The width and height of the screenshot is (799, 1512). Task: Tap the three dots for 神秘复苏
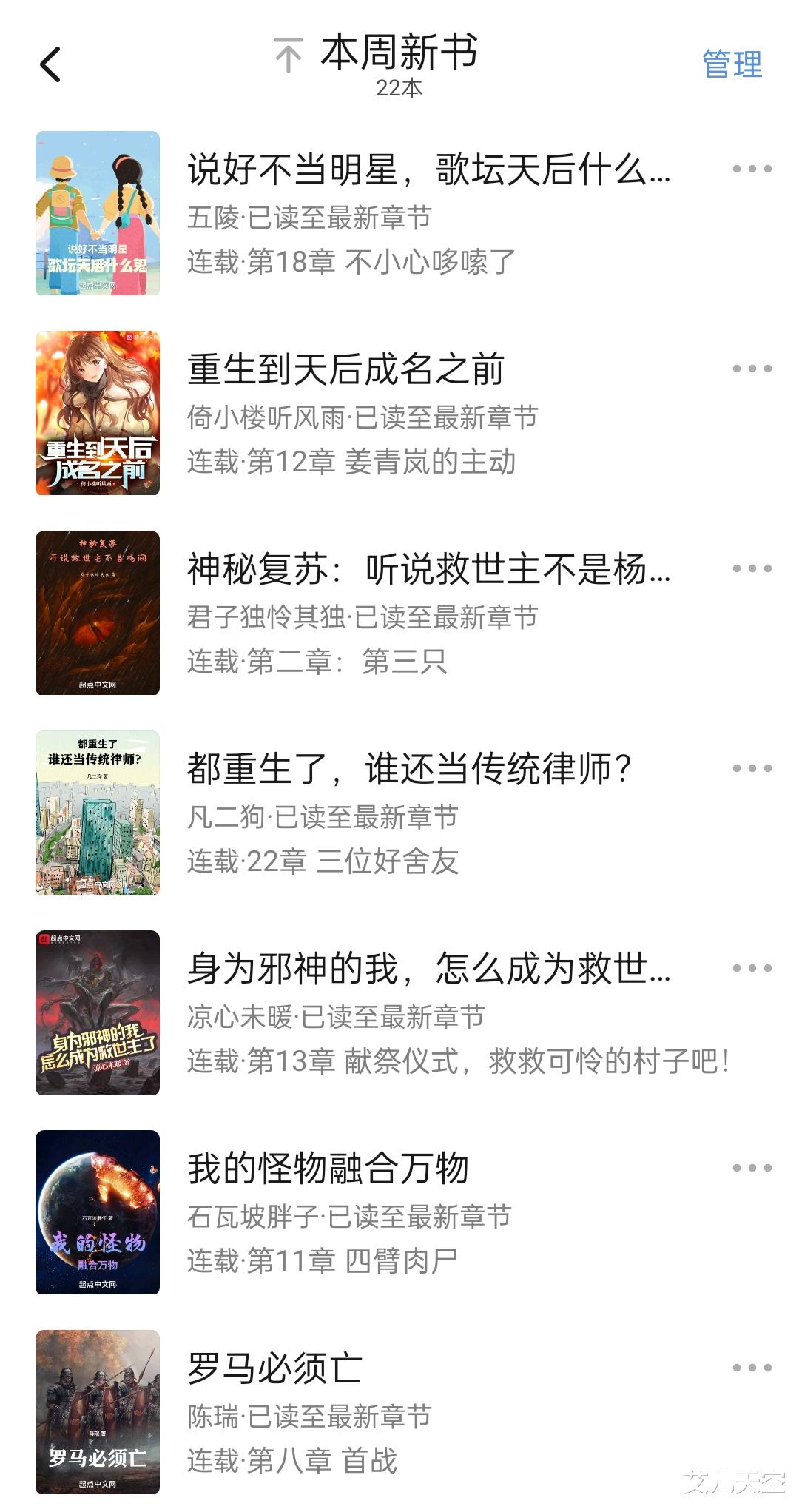pyautogui.click(x=752, y=568)
